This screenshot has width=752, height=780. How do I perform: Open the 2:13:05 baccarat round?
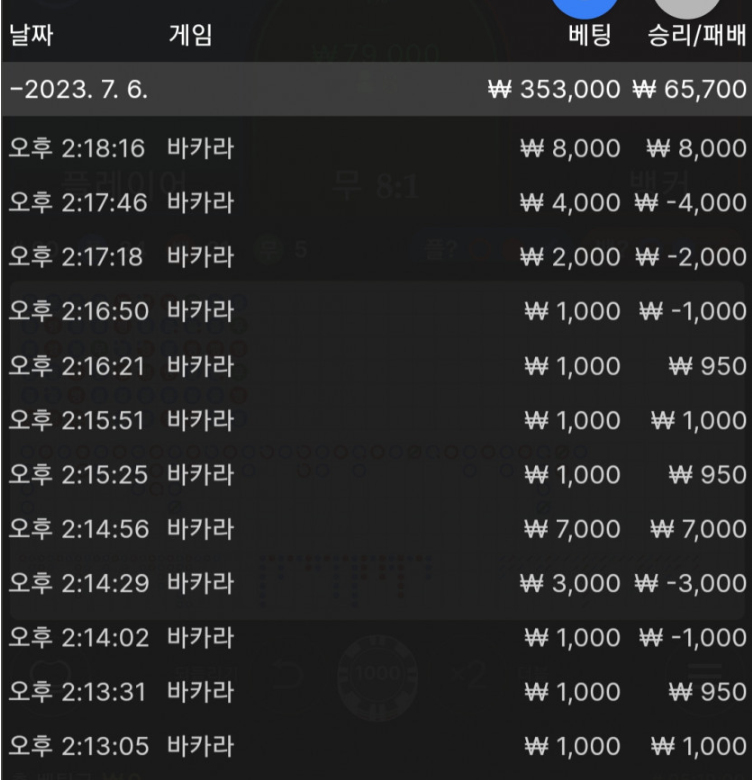pos(376,746)
